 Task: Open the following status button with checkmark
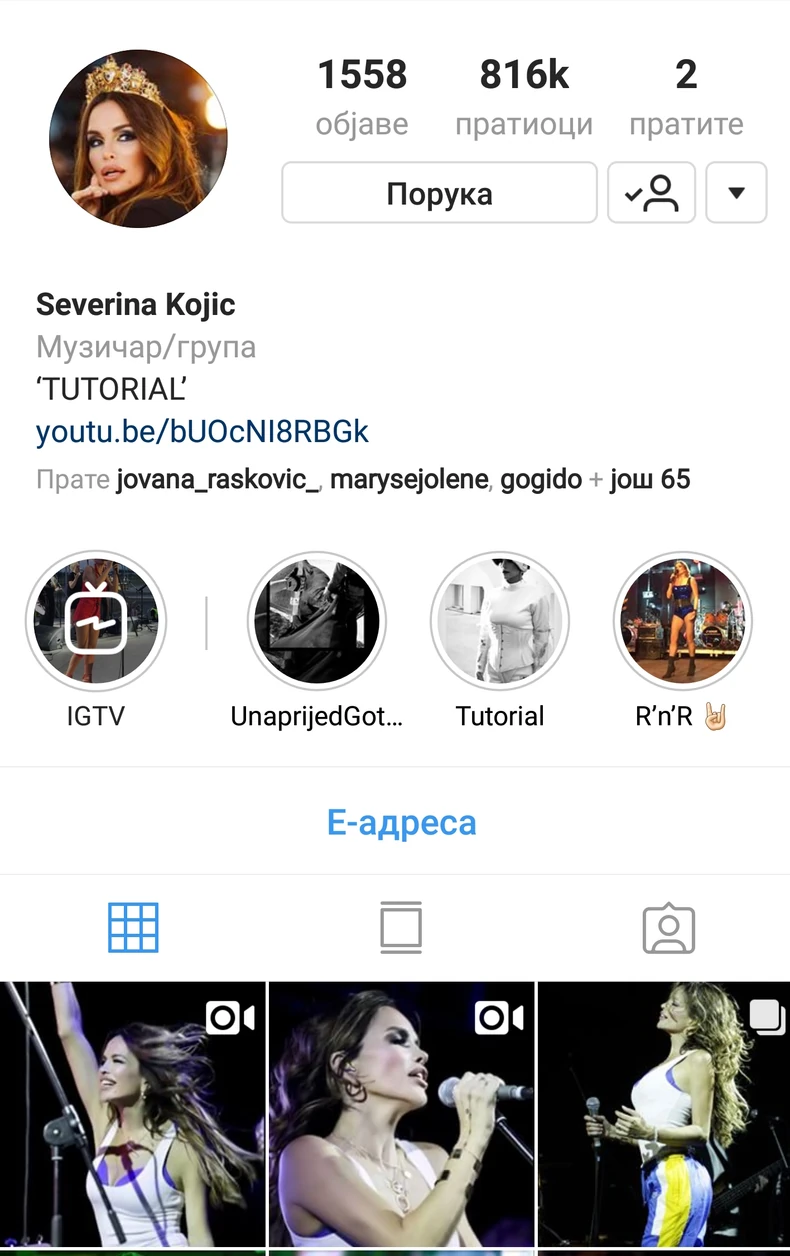651,193
